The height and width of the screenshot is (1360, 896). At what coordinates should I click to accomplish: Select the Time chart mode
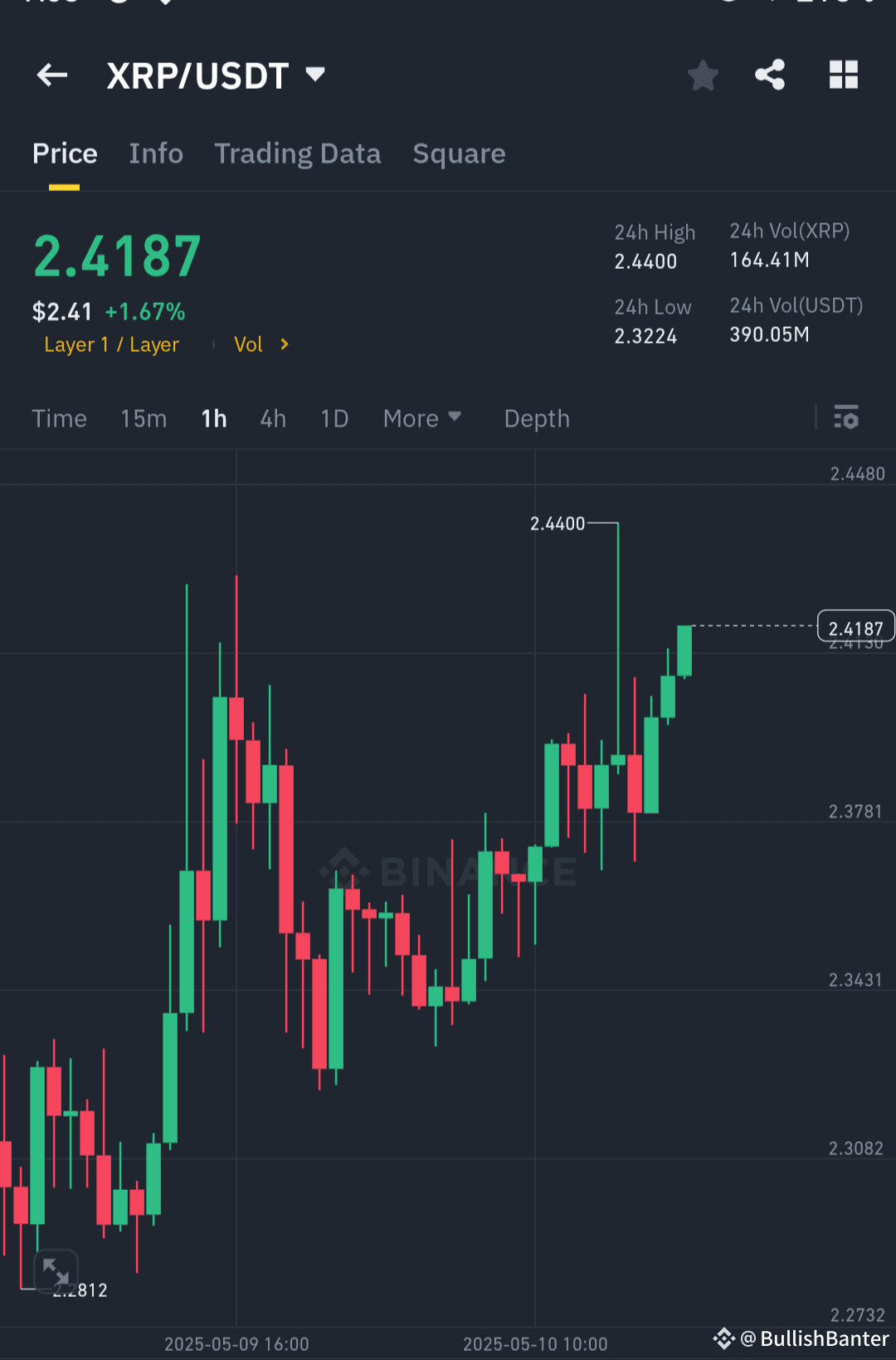coord(59,418)
